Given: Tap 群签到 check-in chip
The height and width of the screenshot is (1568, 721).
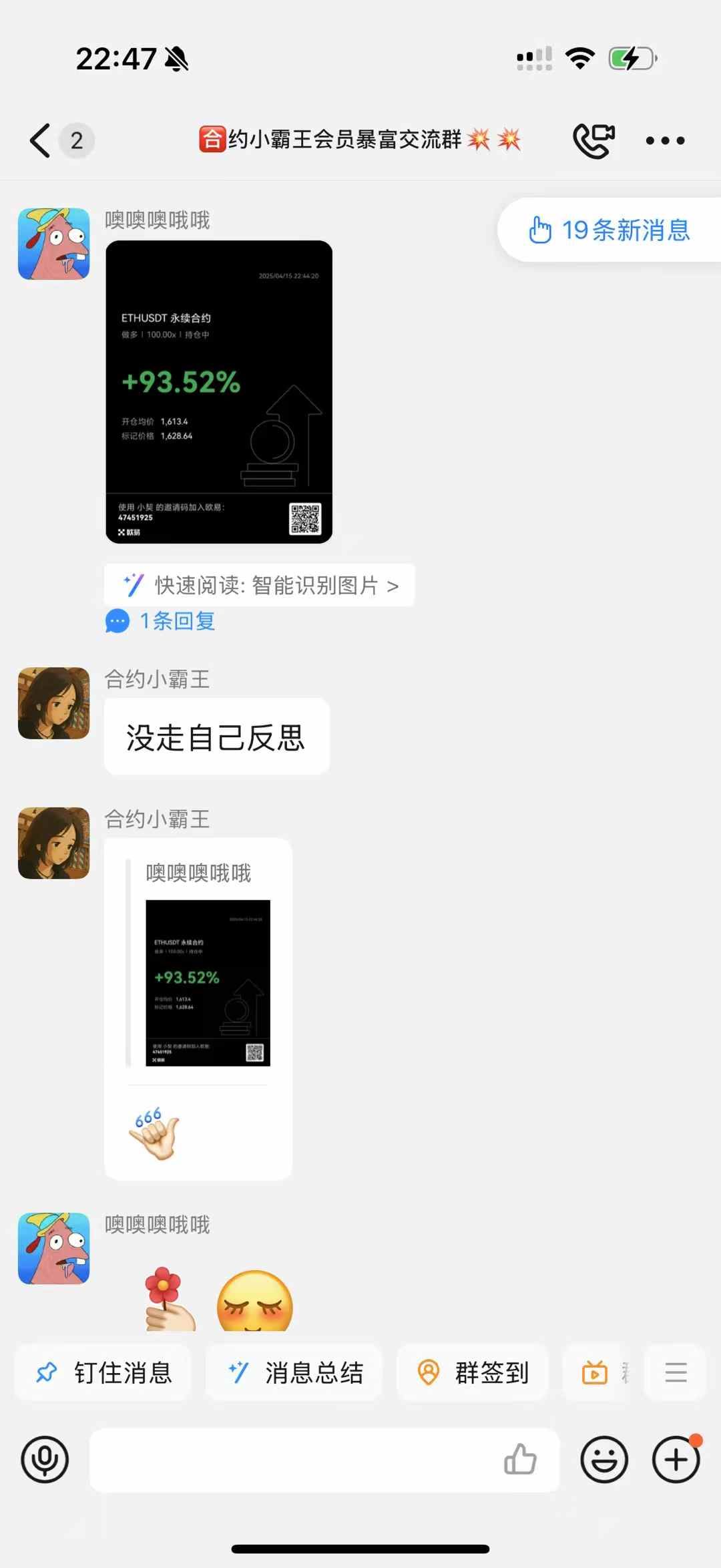Looking at the screenshot, I should [x=473, y=1373].
